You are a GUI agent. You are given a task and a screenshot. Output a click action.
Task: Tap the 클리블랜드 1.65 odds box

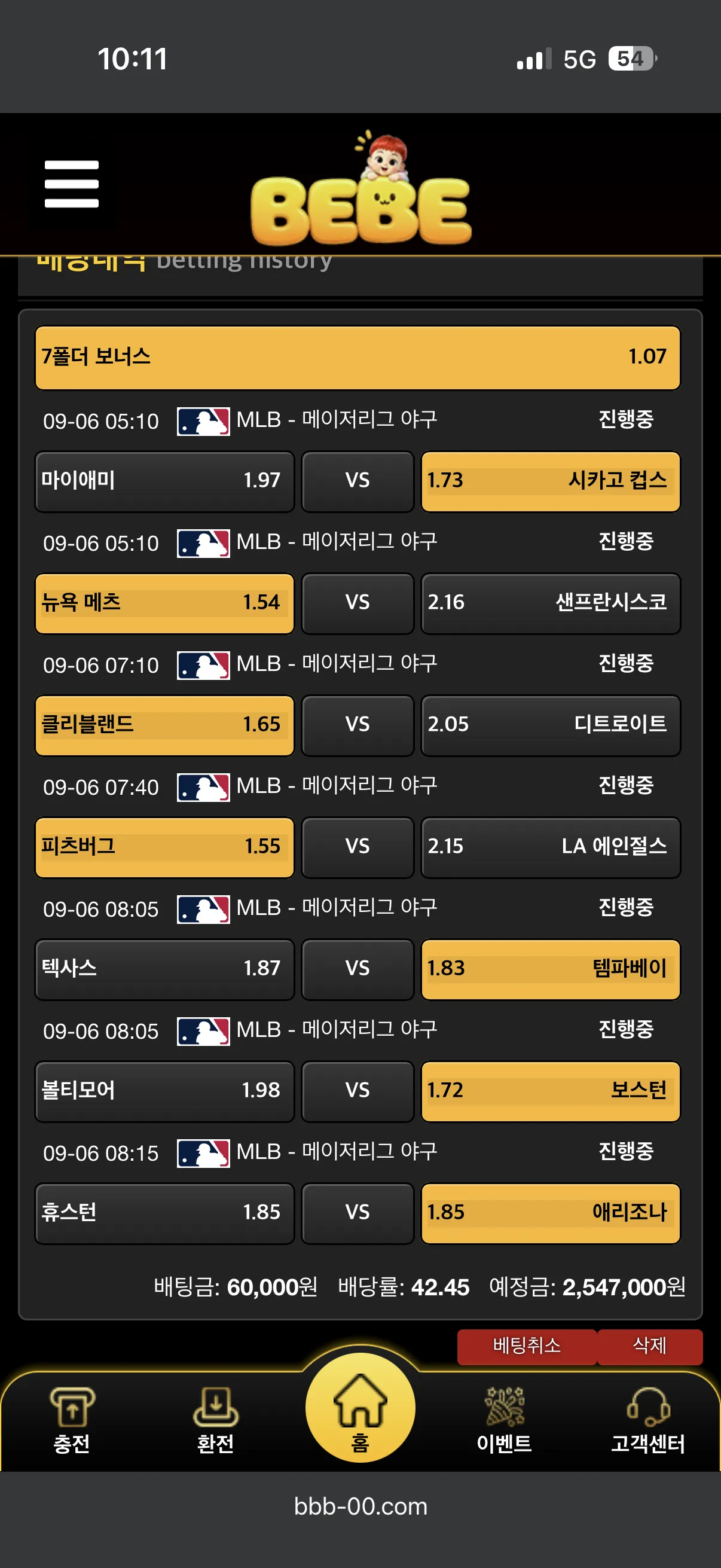pyautogui.click(x=164, y=725)
